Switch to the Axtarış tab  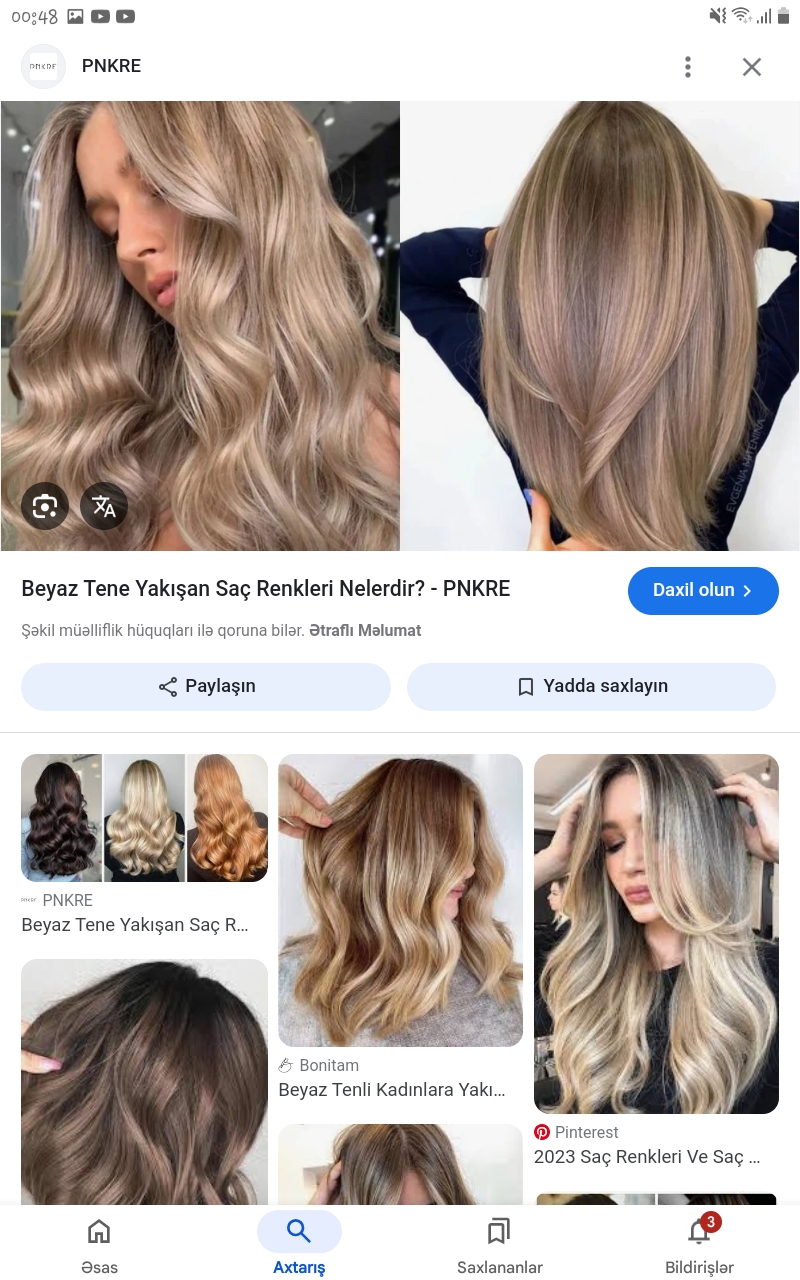point(299,1243)
